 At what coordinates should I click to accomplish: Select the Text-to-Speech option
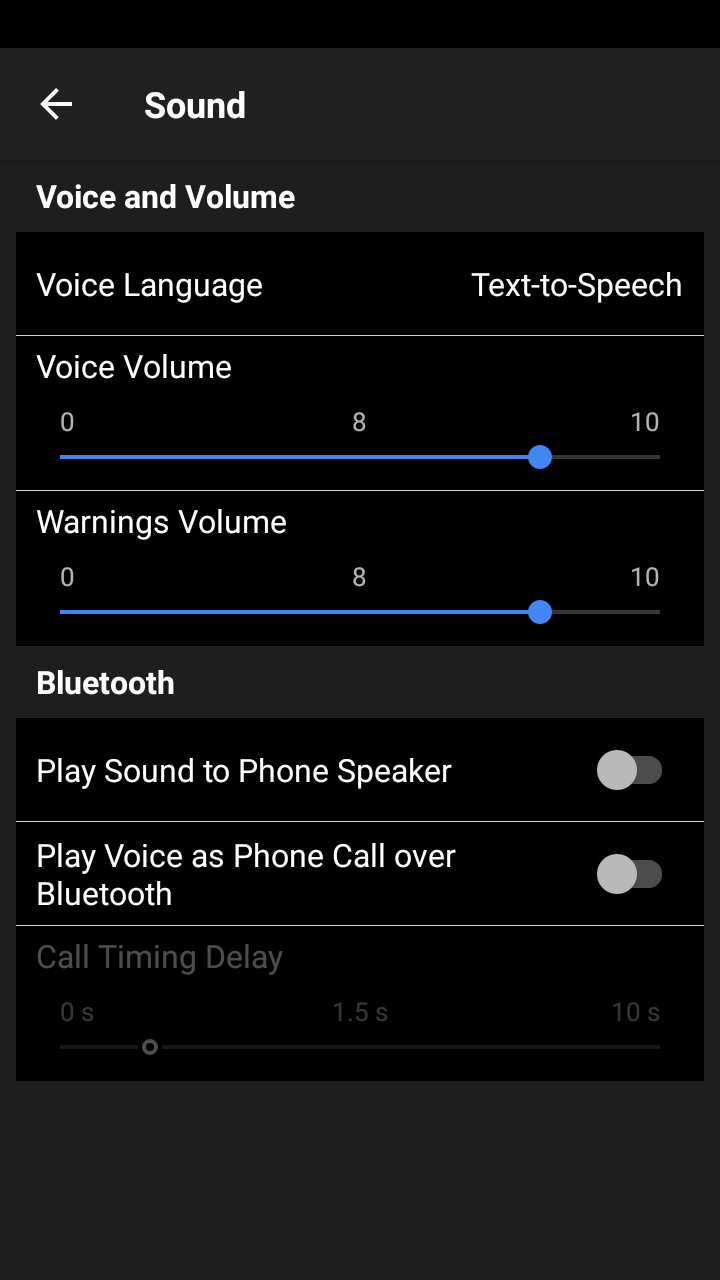[577, 285]
